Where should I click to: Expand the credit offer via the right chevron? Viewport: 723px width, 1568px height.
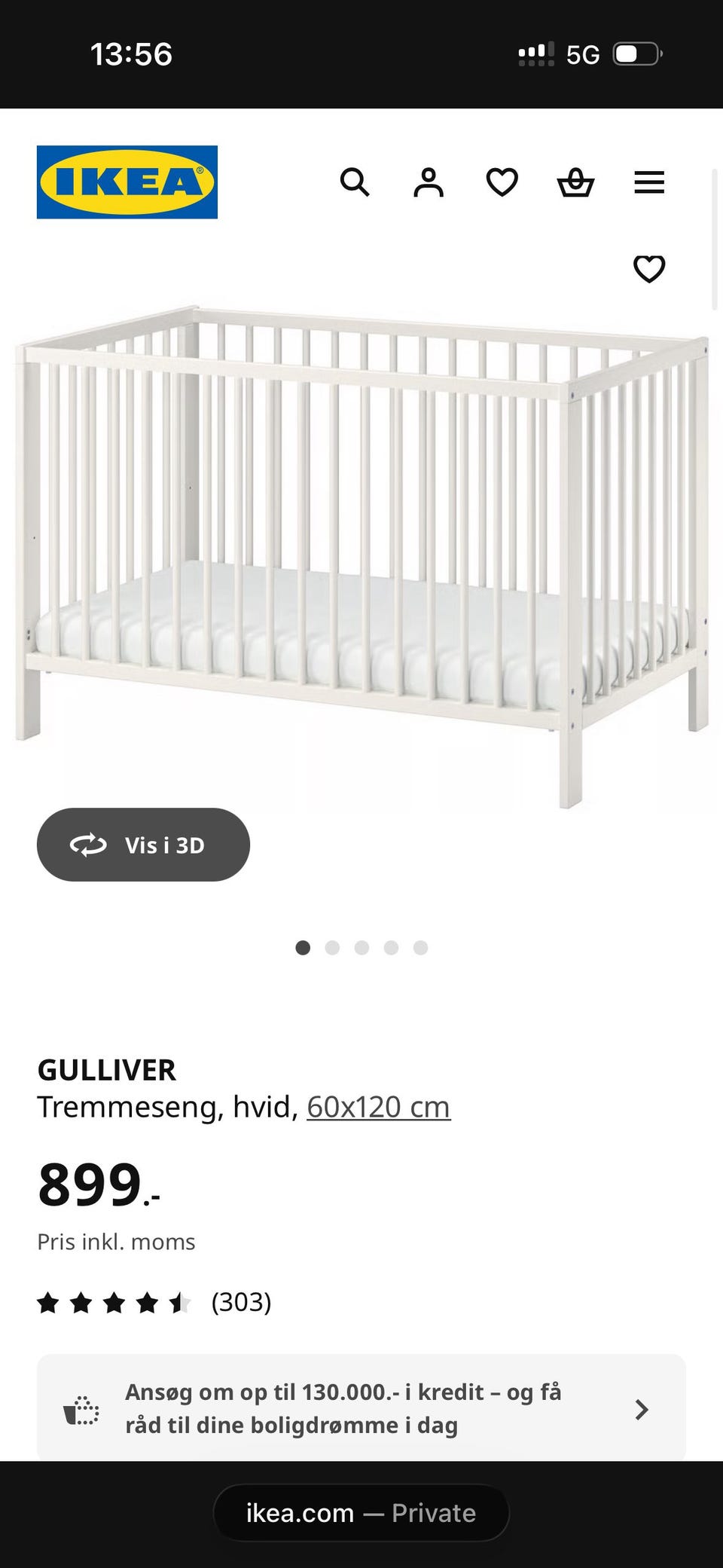(x=642, y=1408)
